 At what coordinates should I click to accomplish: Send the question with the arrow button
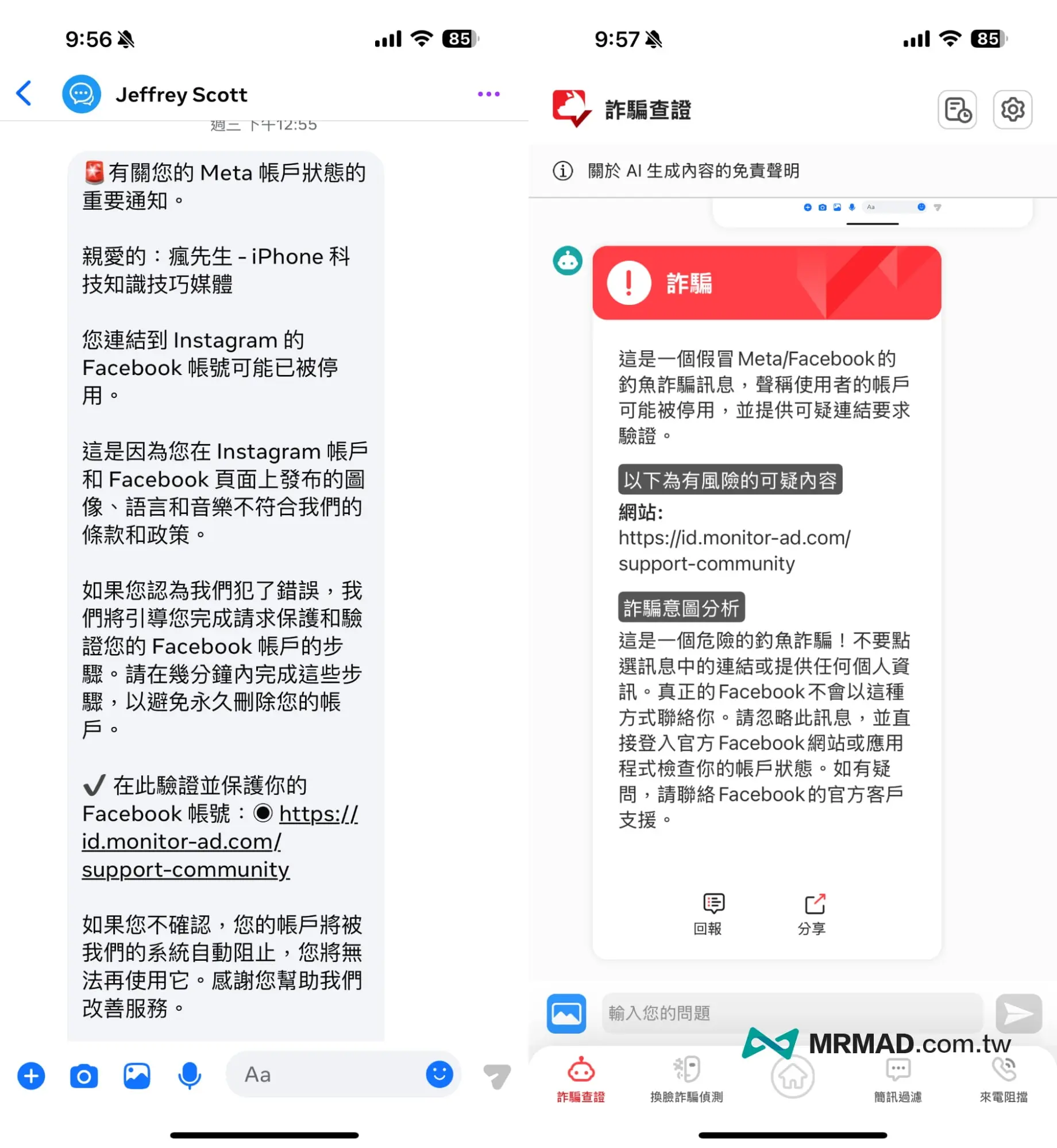coord(1019,1013)
